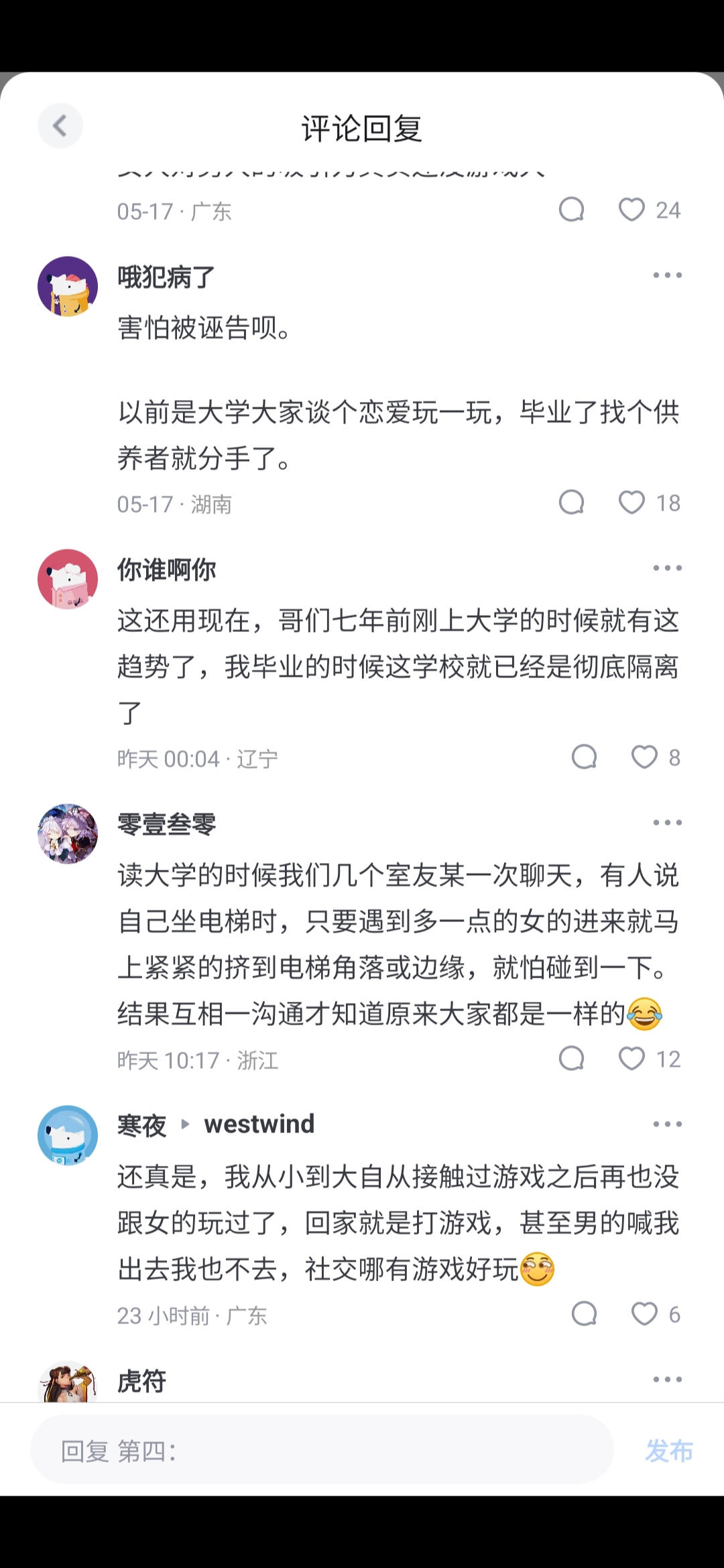Open more options for 零壹叁零's comment
Image resolution: width=724 pixels, height=1568 pixels.
[x=667, y=823]
